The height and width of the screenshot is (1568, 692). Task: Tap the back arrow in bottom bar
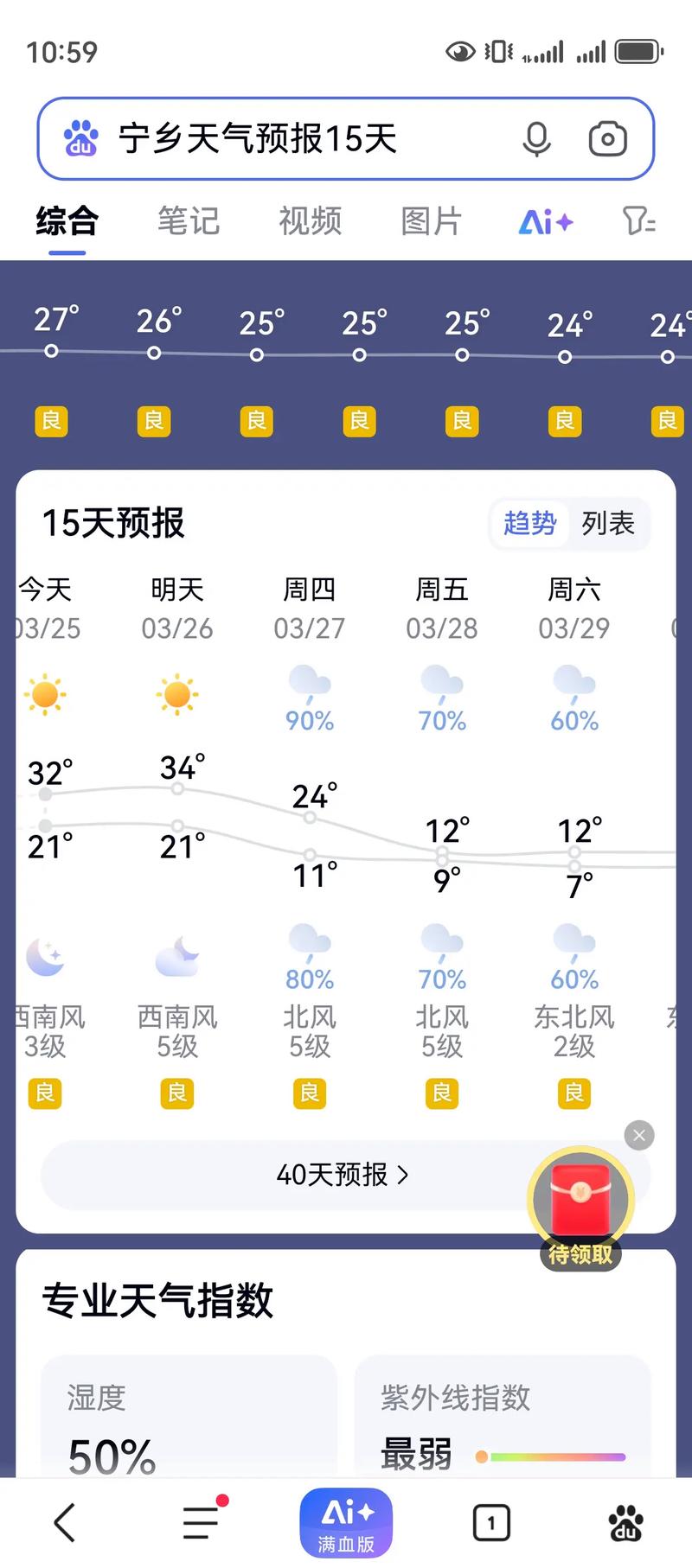point(64,1521)
